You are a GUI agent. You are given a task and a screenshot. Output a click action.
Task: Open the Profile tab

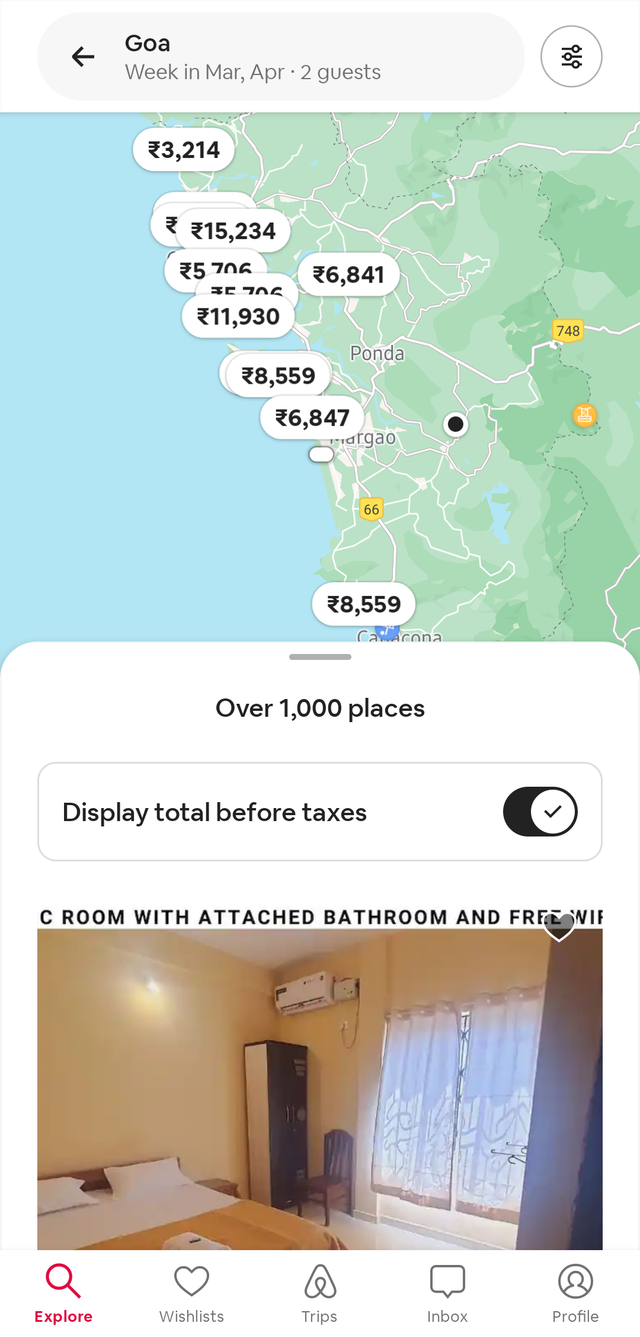575,1293
